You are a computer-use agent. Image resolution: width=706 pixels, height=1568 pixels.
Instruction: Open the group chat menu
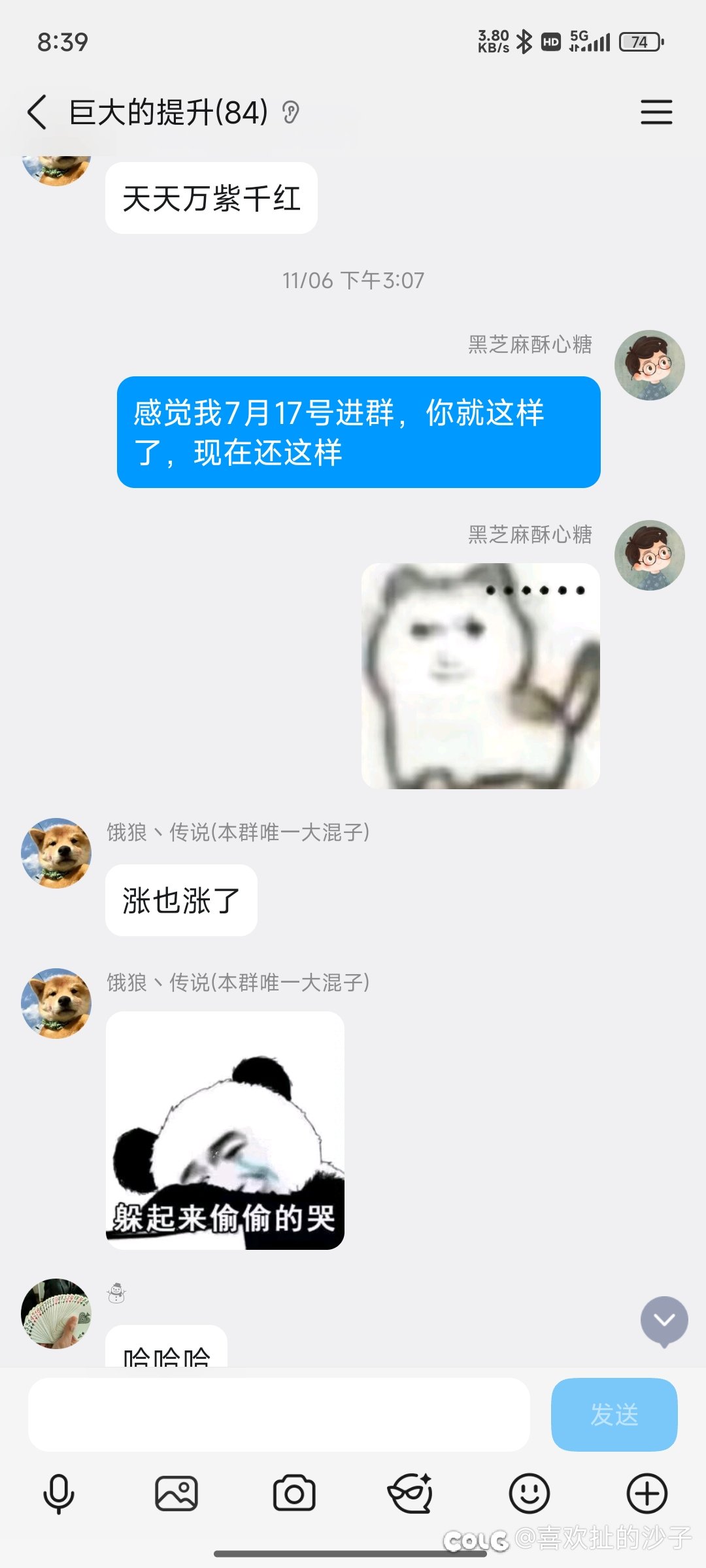(656, 112)
